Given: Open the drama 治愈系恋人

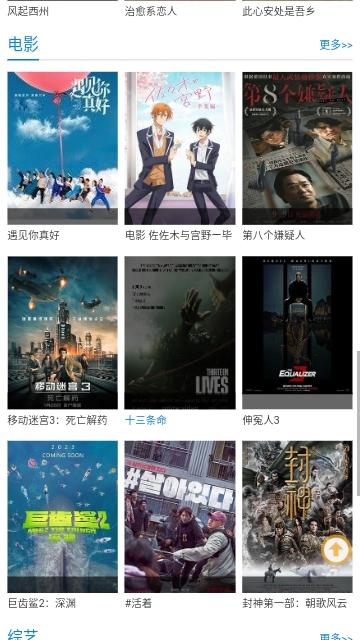Looking at the screenshot, I should tap(151, 11).
